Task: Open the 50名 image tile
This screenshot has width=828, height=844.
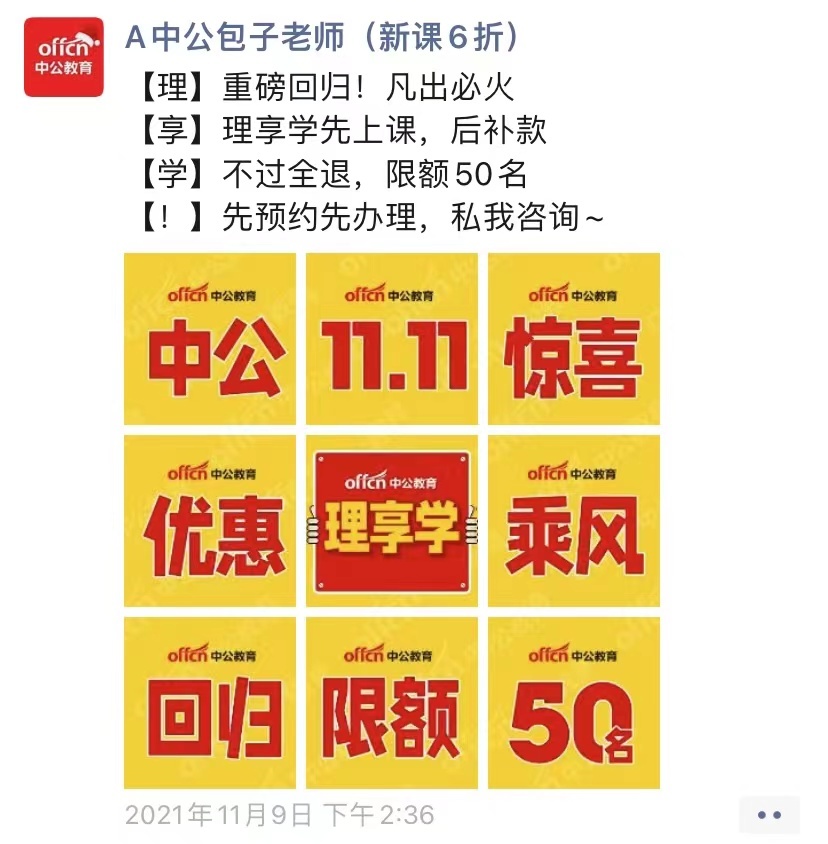Action: coord(574,702)
